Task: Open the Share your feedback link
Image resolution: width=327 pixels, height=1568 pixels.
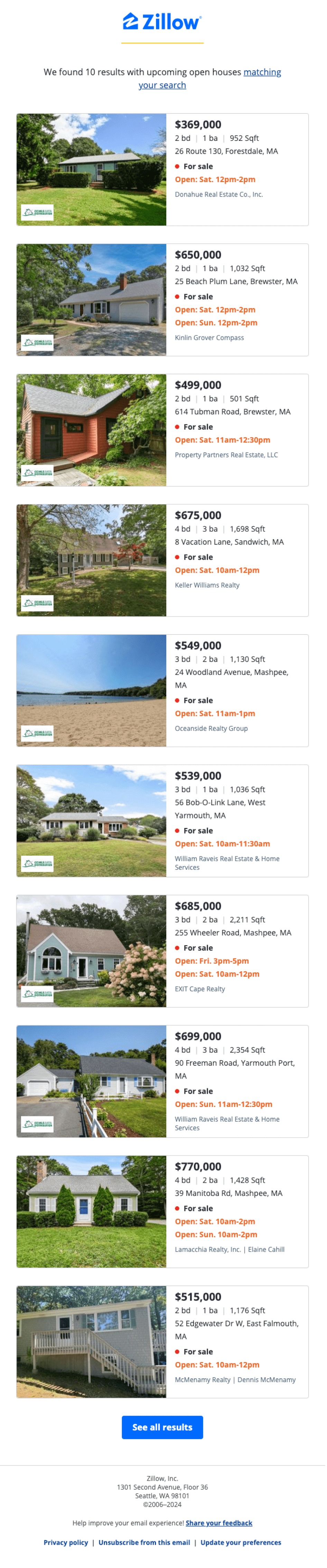Action: tap(219, 1523)
